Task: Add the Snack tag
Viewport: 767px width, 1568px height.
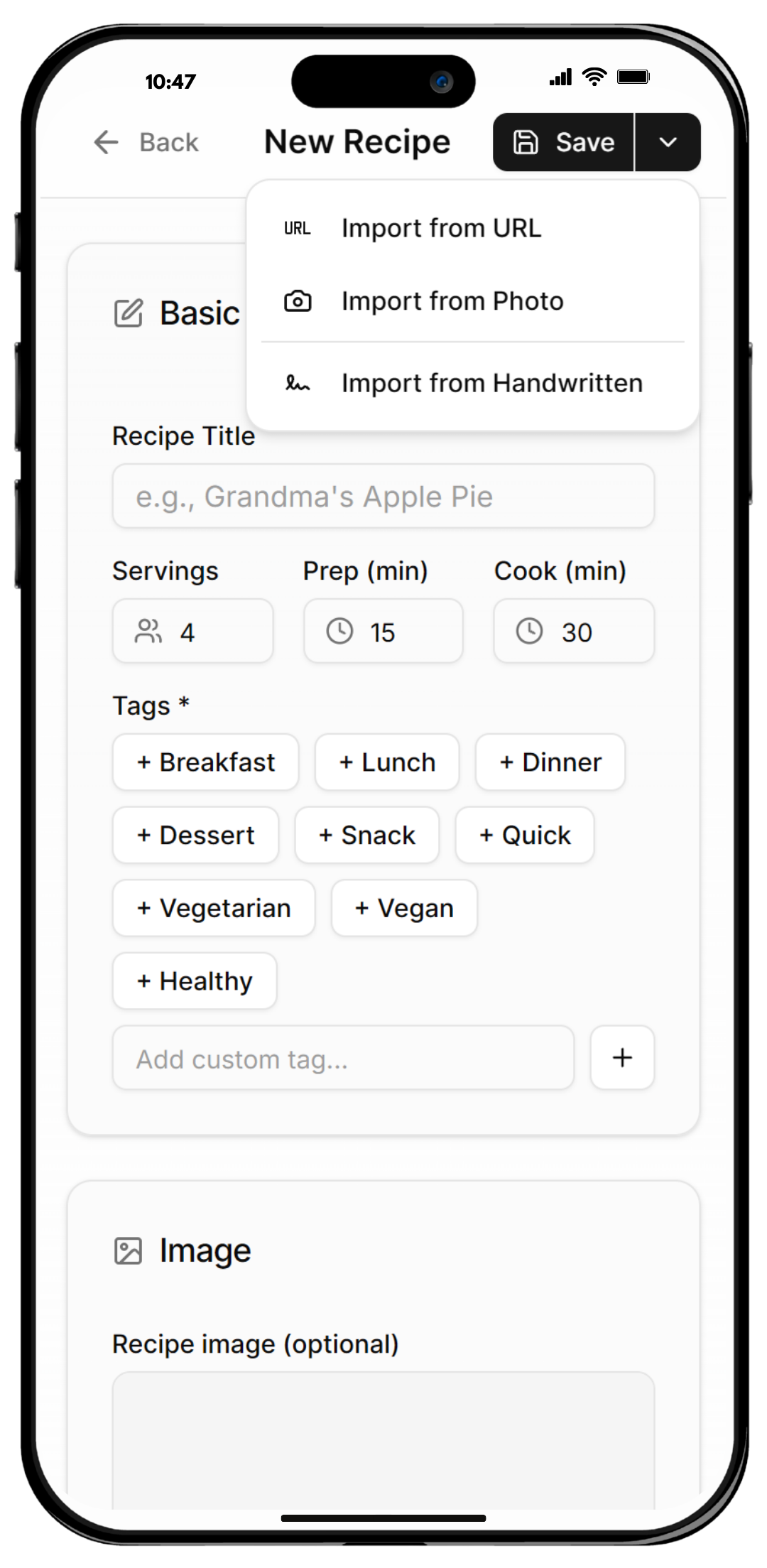Action: click(x=367, y=836)
